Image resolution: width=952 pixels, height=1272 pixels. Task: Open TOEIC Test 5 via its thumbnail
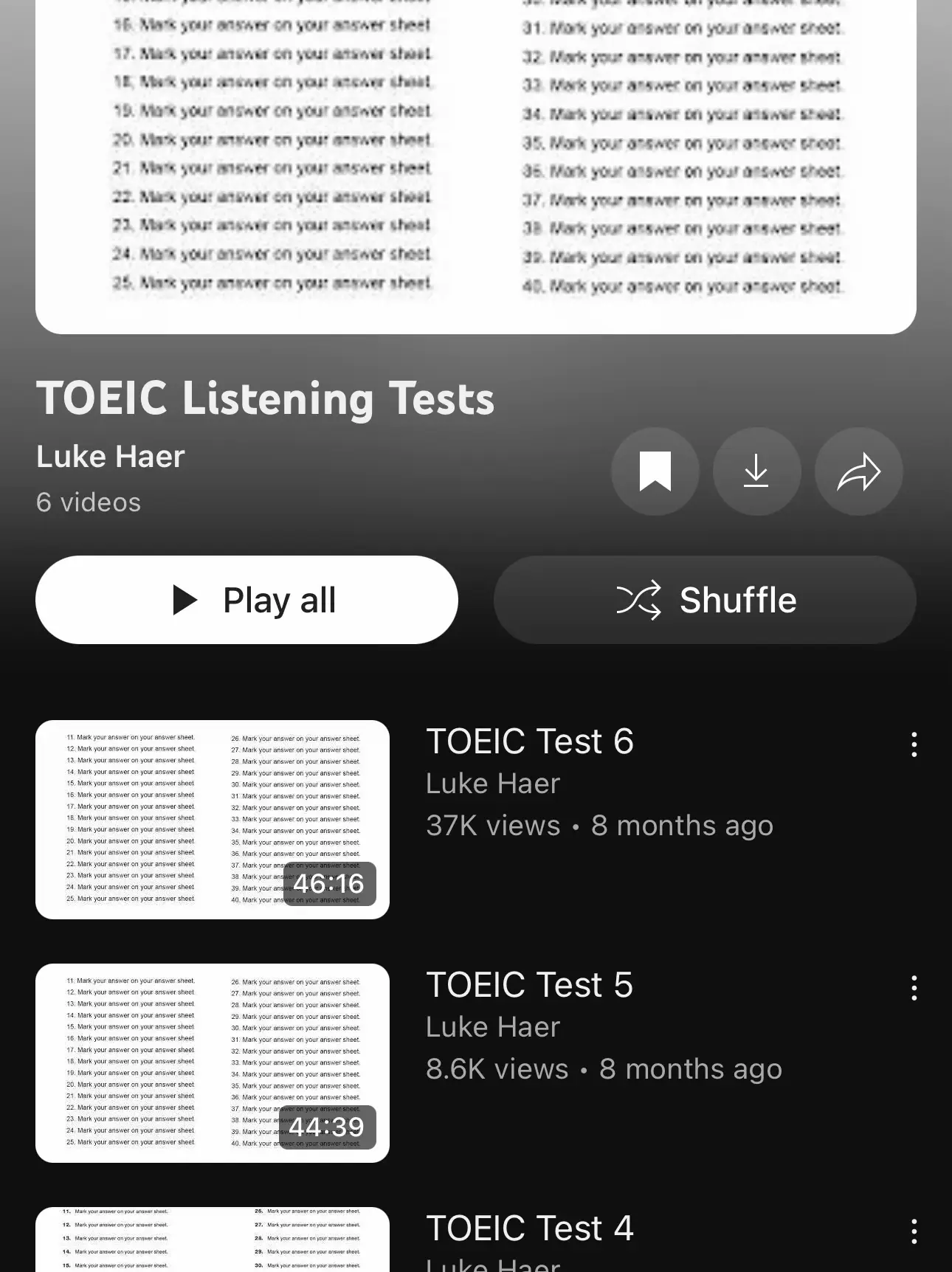point(213,1062)
